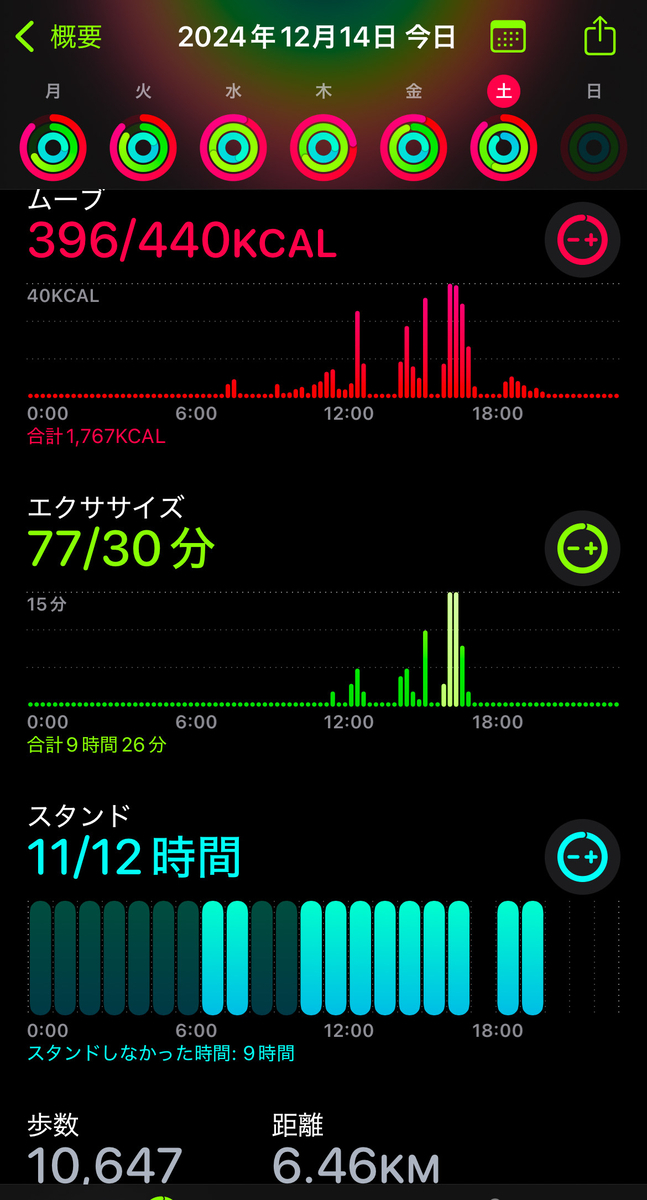Open the calendar picker
Image resolution: width=647 pixels, height=1200 pixels.
[508, 38]
